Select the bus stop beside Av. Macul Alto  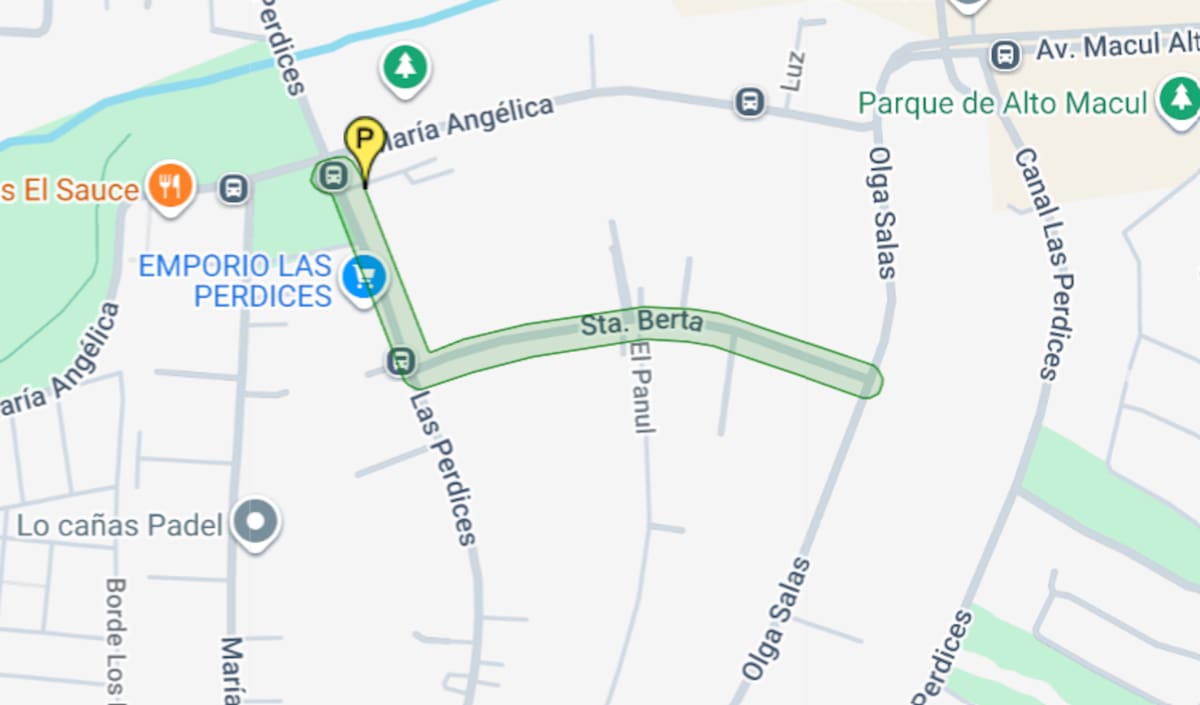[x=1005, y=54]
